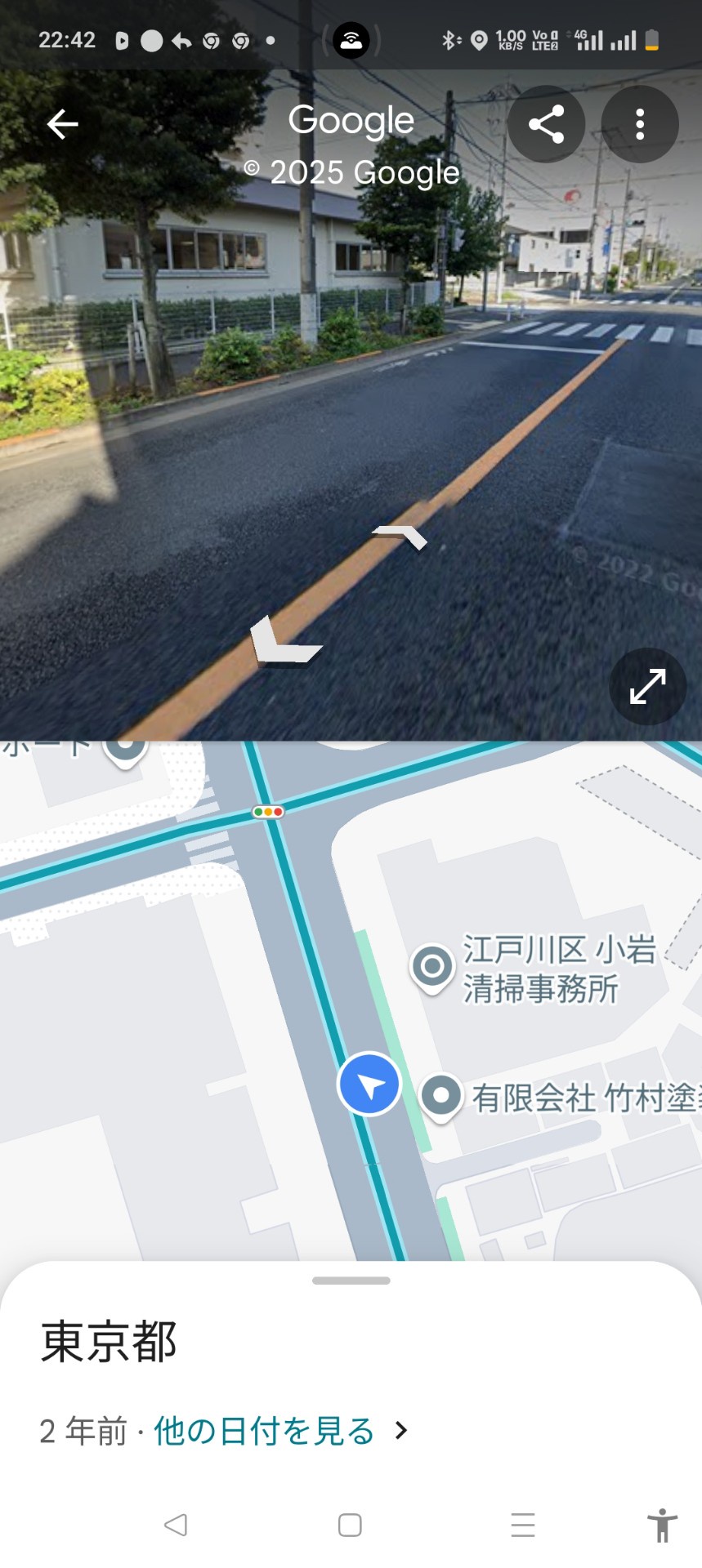Open the recent apps view
The width and height of the screenshot is (702, 1568).
[523, 1525]
